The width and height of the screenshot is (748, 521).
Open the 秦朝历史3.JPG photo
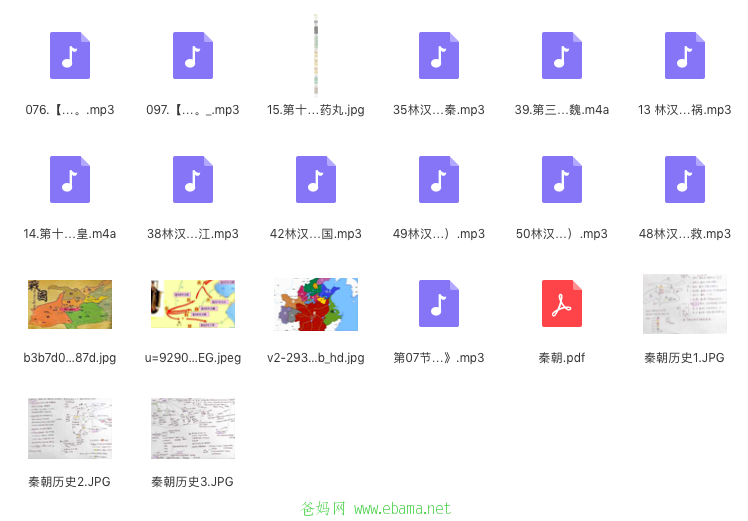(193, 428)
